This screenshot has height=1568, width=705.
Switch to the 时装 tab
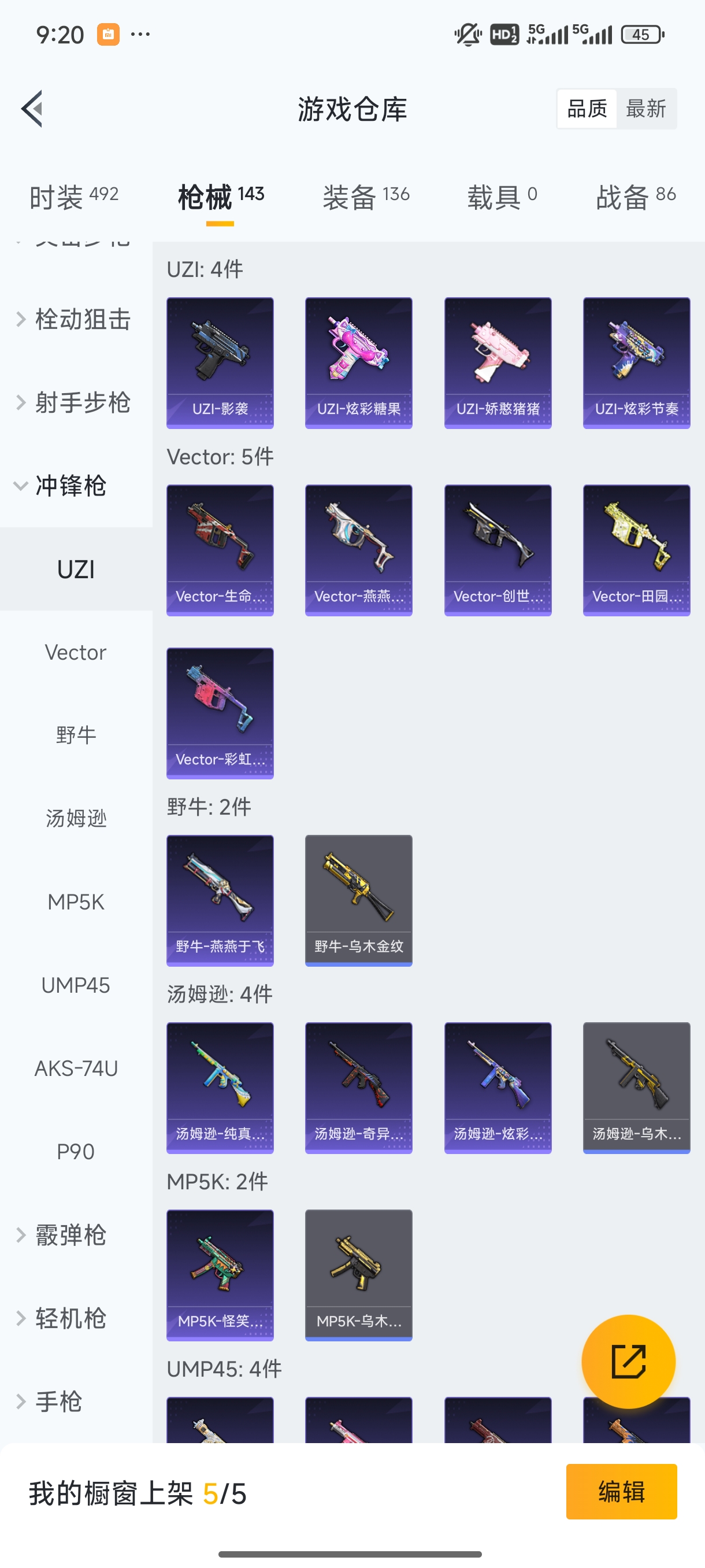pos(73,197)
